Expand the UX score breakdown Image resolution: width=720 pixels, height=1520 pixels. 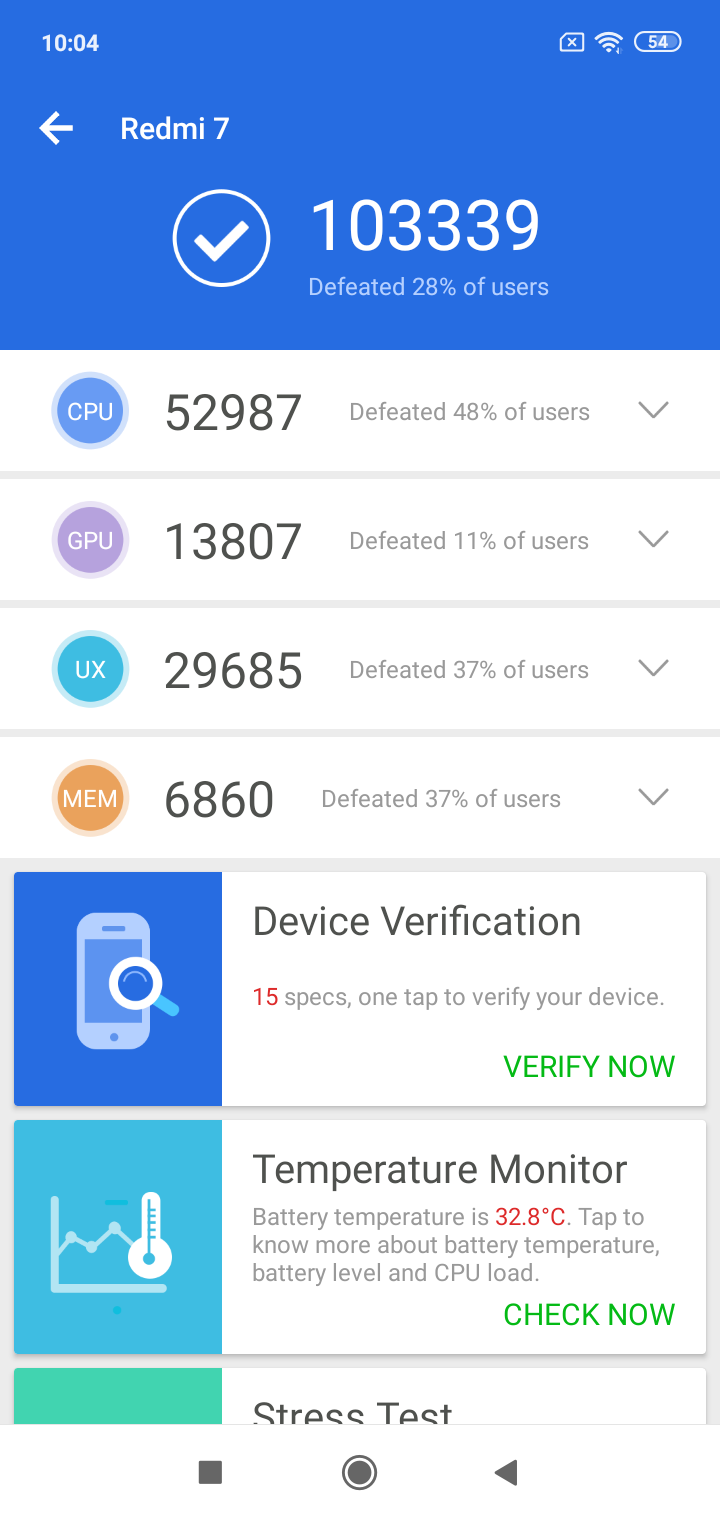(653, 668)
